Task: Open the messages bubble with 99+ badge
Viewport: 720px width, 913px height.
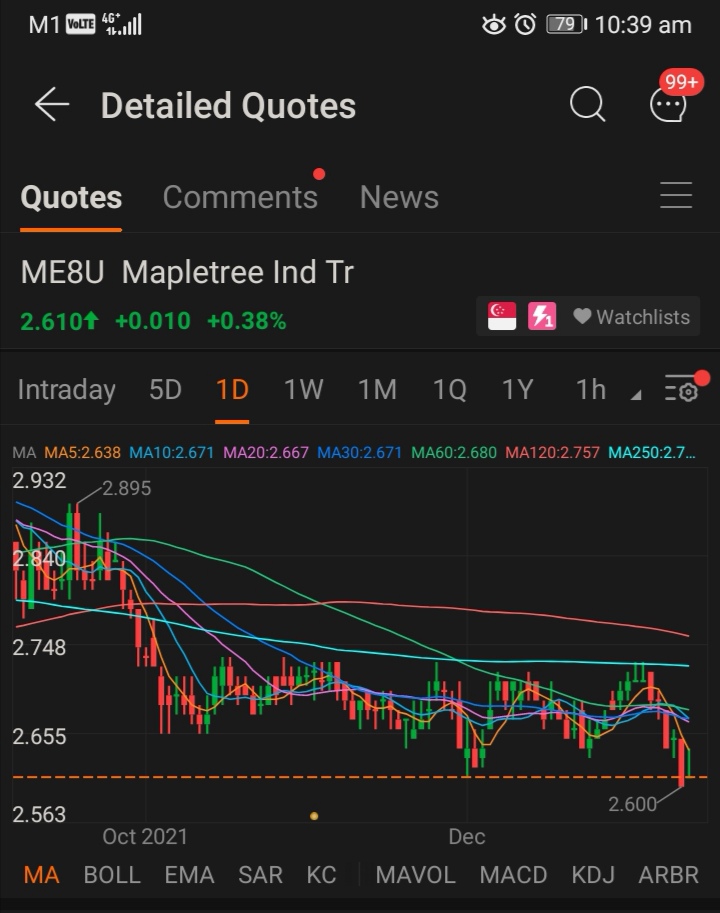Action: click(x=668, y=104)
